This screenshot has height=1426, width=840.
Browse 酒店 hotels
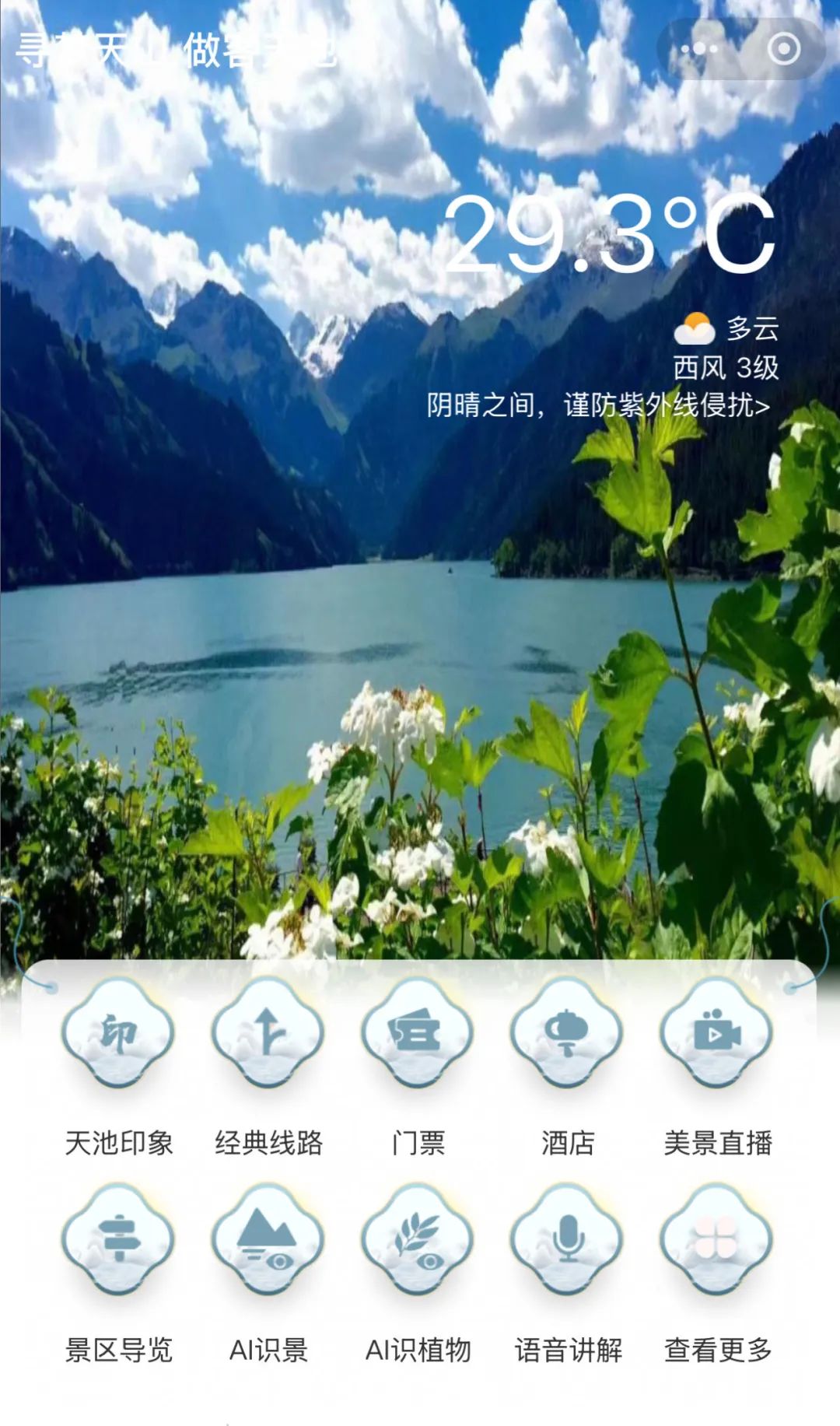pos(568,1033)
